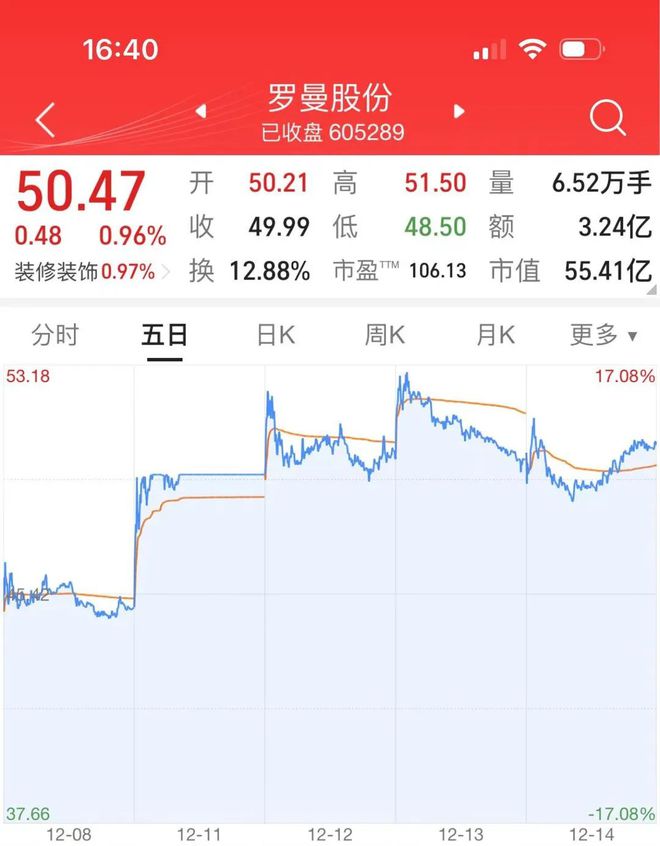Switch to the 周K tab
This screenshot has height=846, width=660.
(x=384, y=335)
